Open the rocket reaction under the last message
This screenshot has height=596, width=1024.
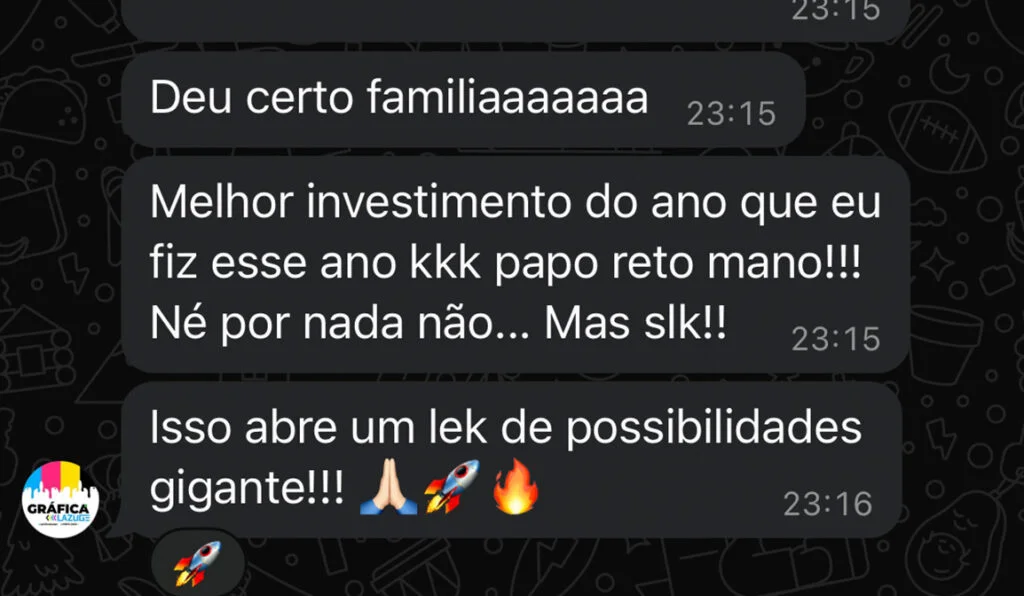(x=197, y=563)
